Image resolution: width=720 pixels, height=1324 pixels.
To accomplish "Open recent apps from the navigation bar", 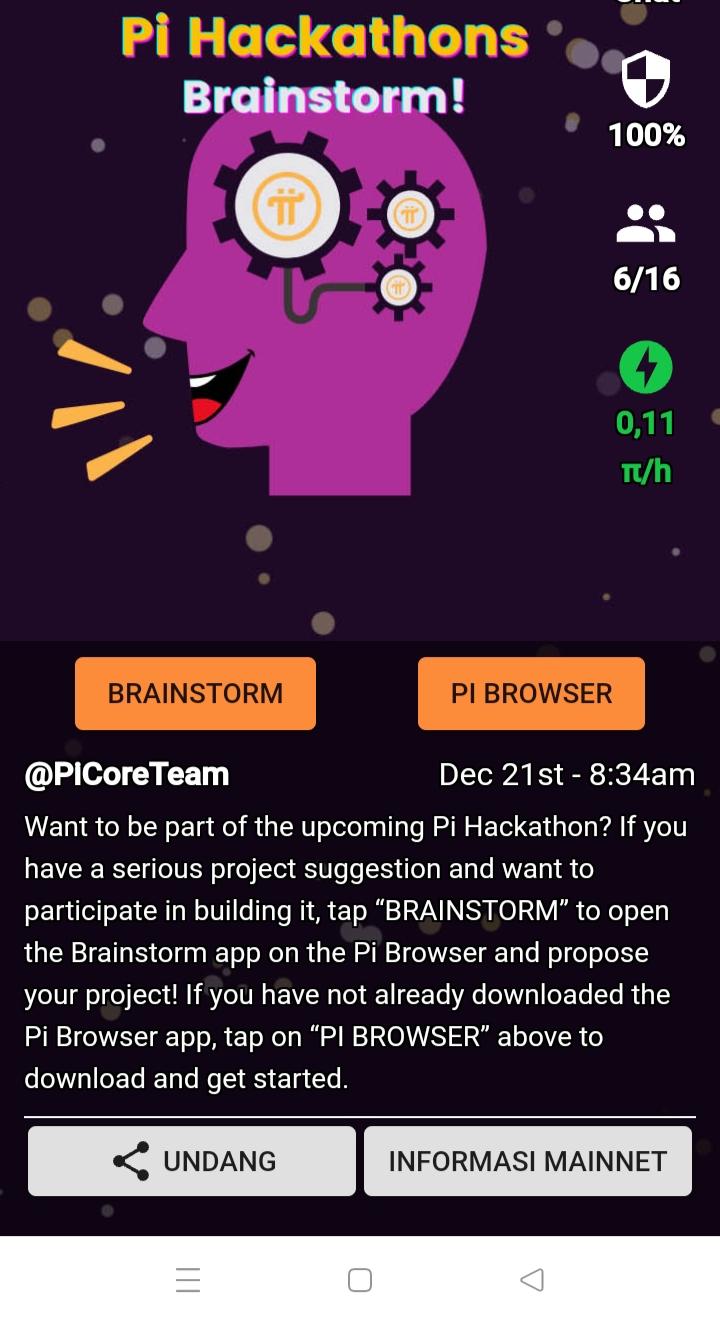I will pos(188,1280).
